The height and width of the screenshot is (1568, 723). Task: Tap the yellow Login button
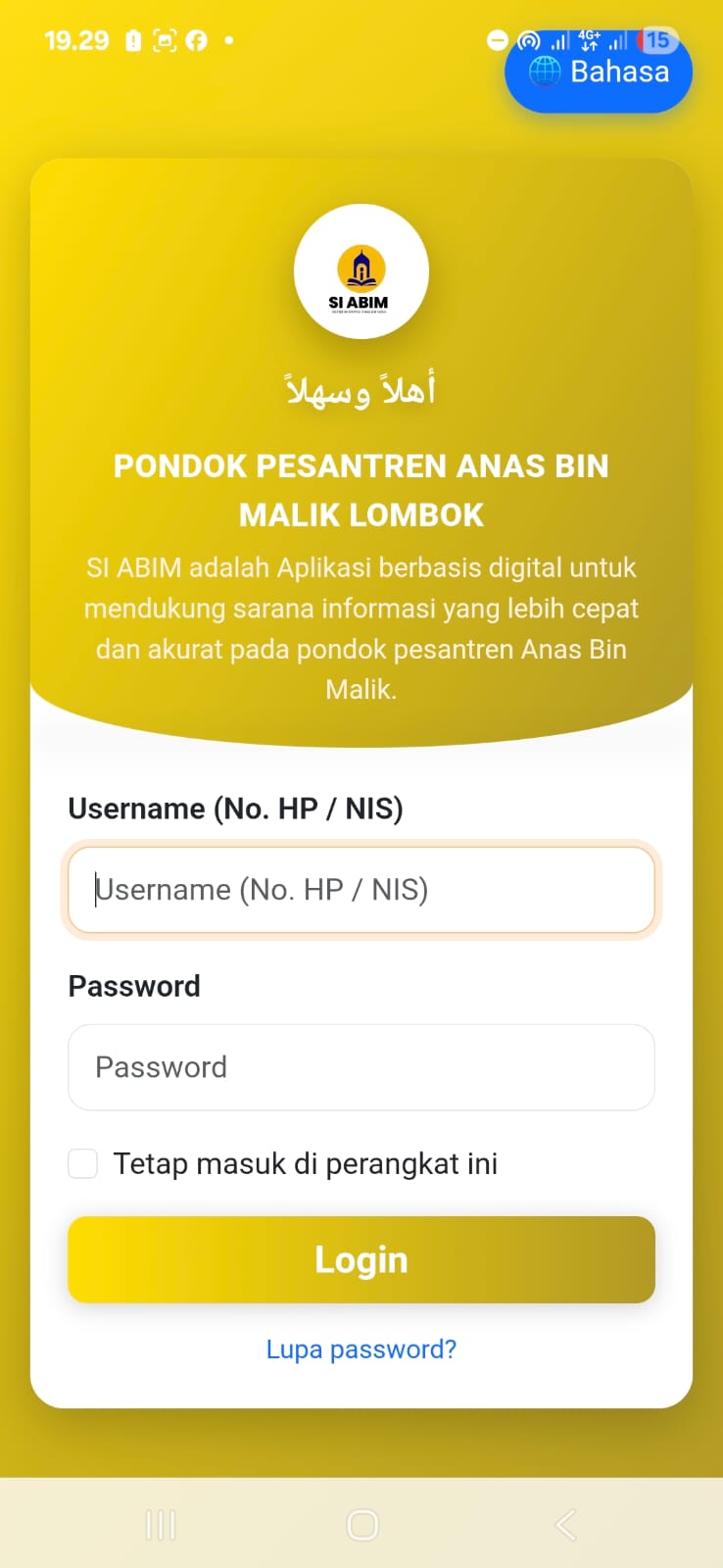coord(361,1259)
